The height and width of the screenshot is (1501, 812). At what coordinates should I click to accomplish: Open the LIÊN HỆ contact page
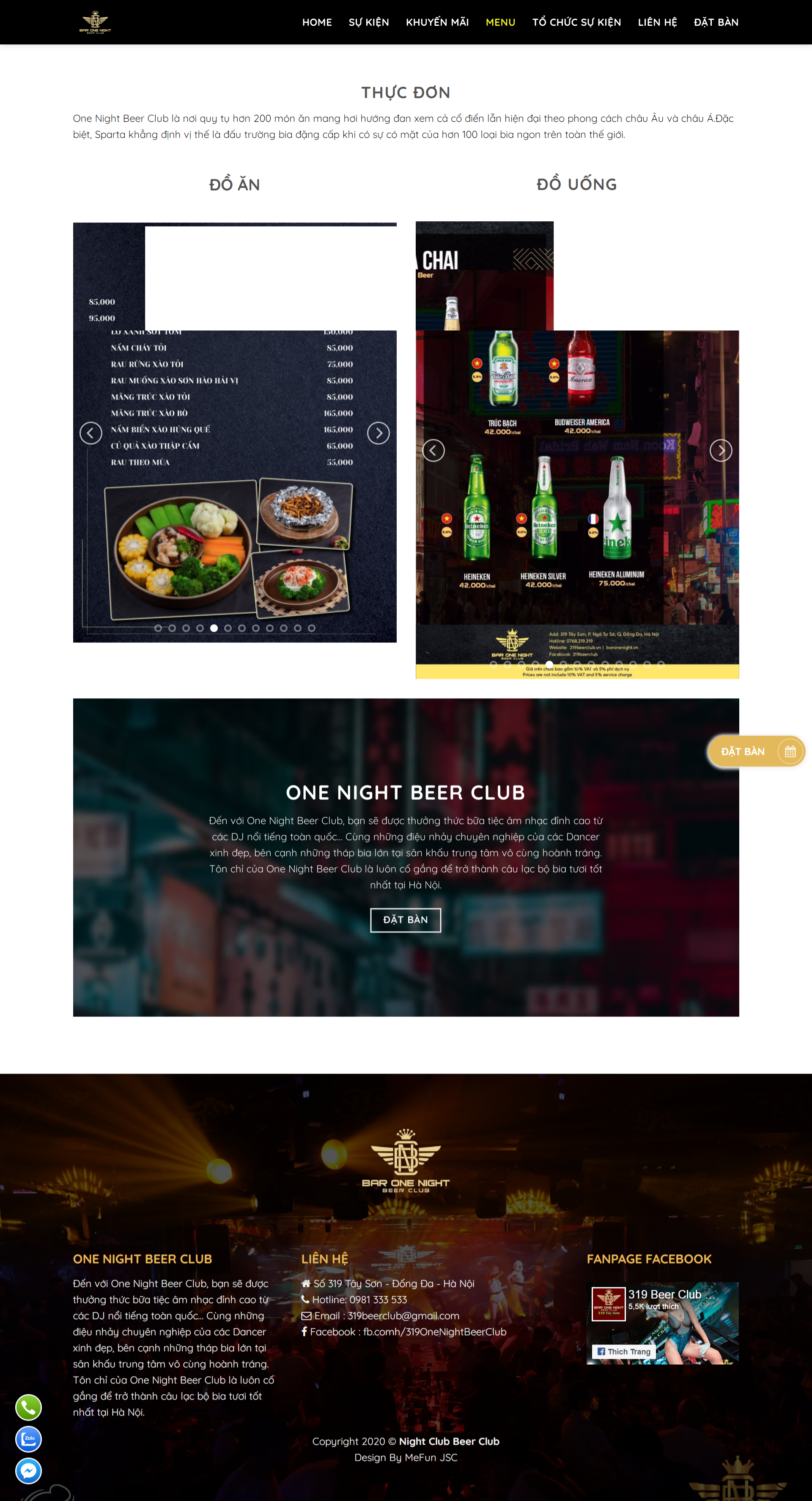pyautogui.click(x=657, y=22)
